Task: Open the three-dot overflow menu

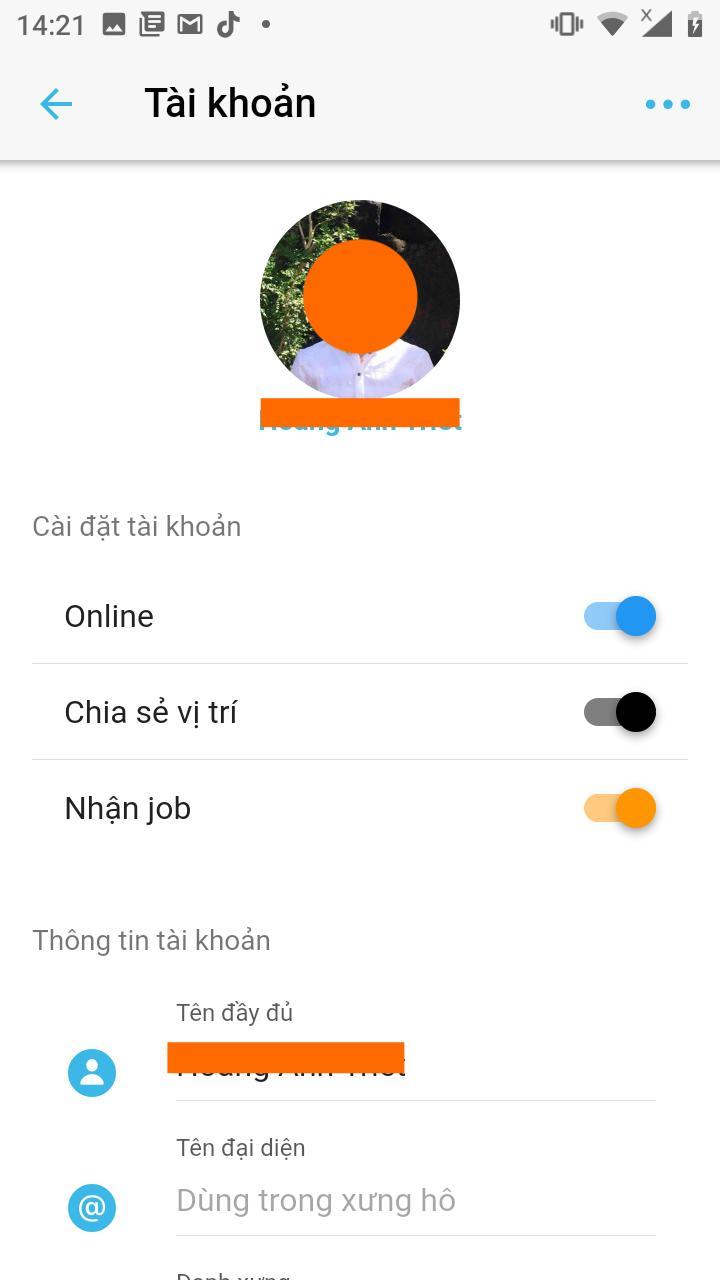Action: pos(670,103)
